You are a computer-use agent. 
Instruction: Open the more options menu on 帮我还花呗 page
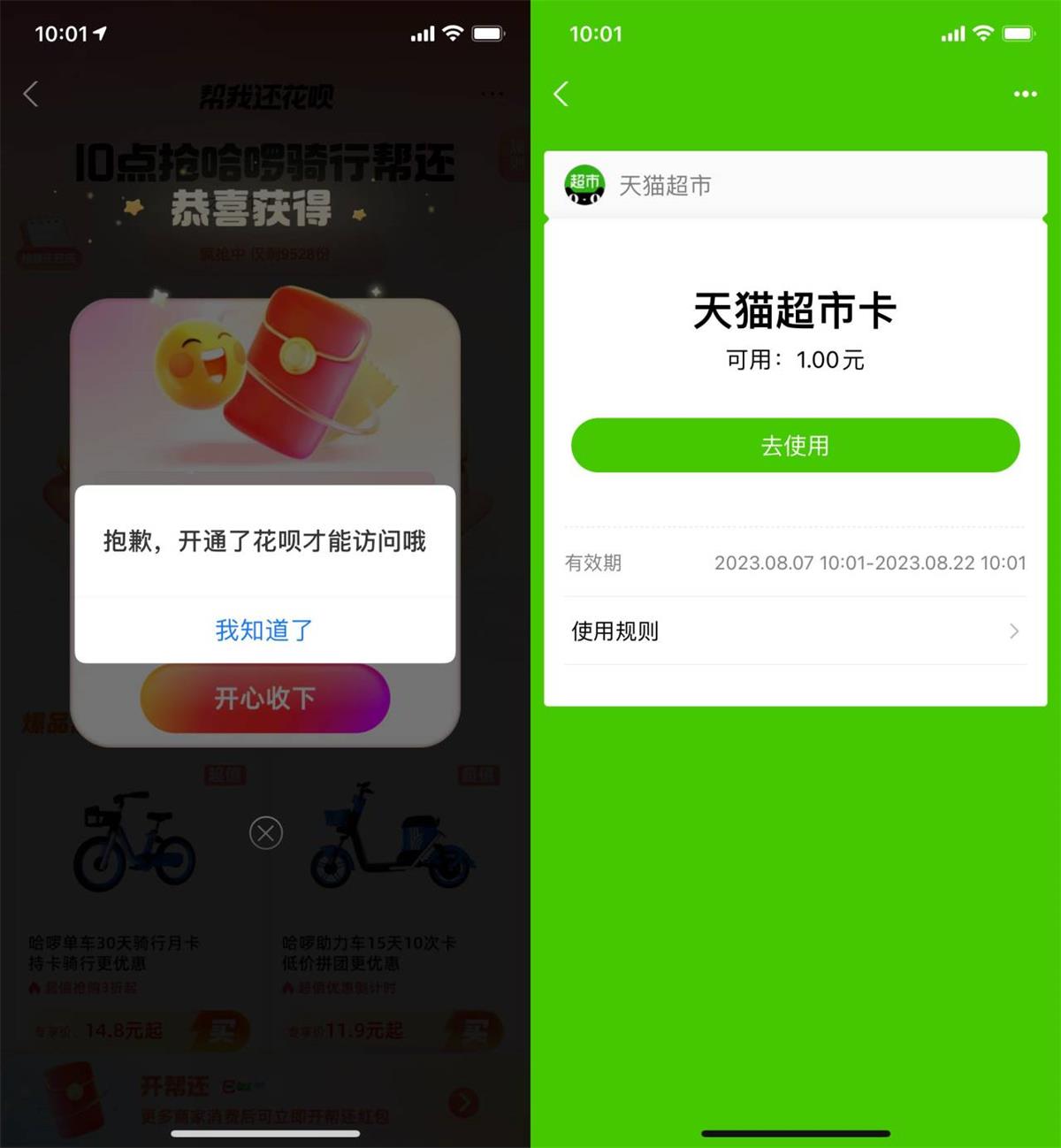(492, 94)
